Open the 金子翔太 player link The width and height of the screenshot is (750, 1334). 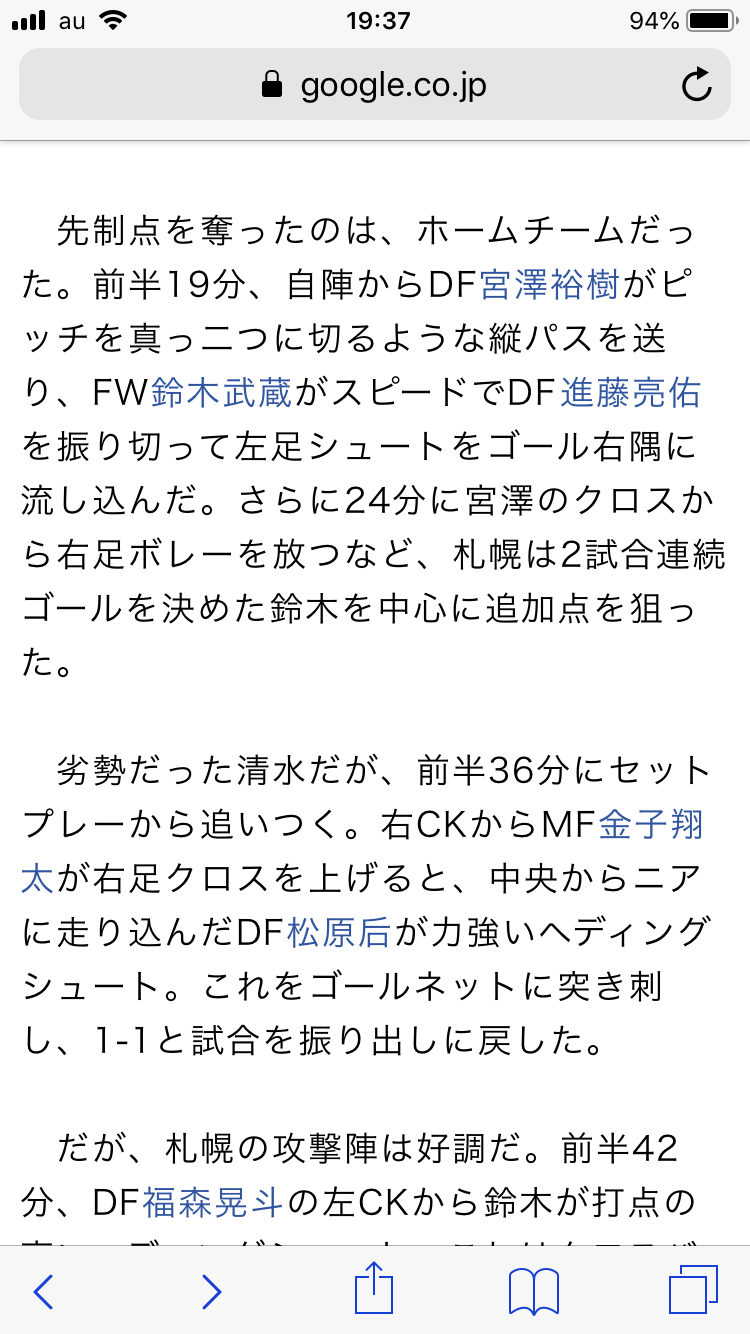click(x=651, y=825)
